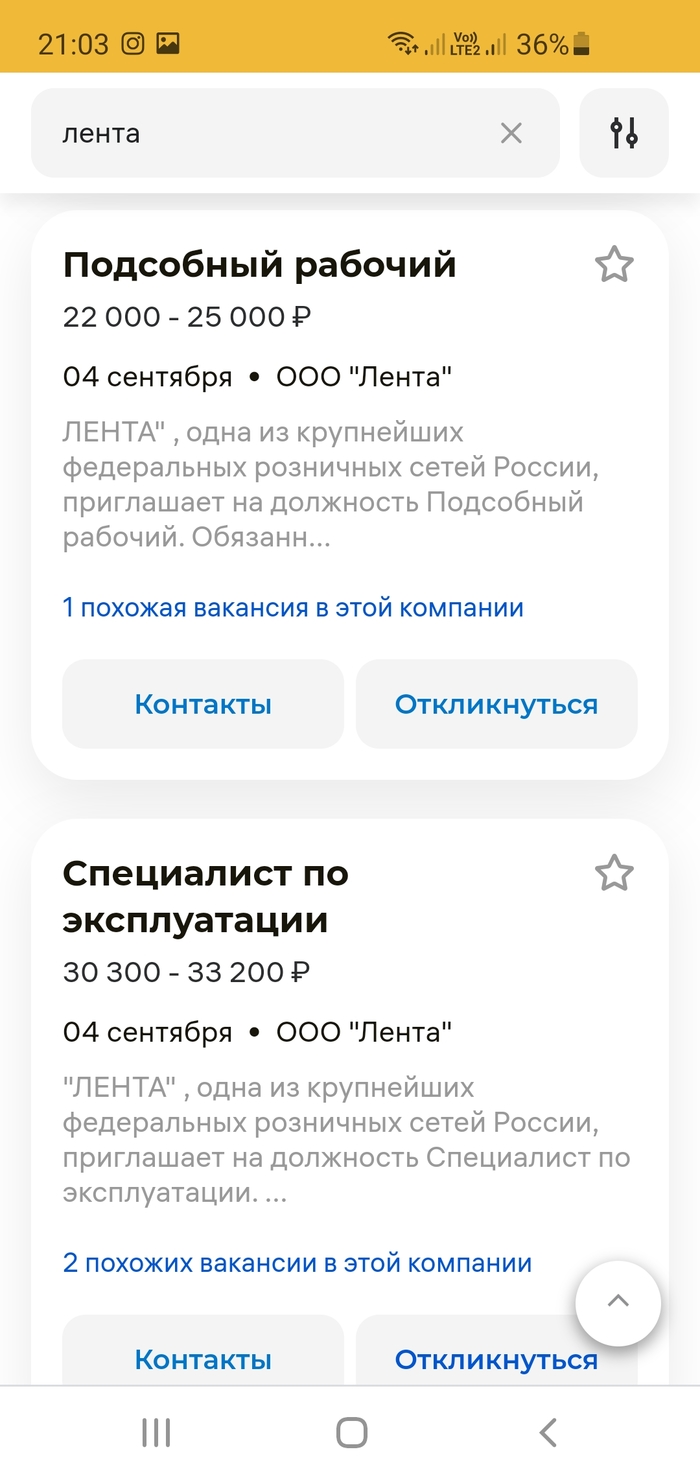Open "2 похожих вакансии в этой компании" link
Screen dimensions: 700x1478
[297, 1262]
